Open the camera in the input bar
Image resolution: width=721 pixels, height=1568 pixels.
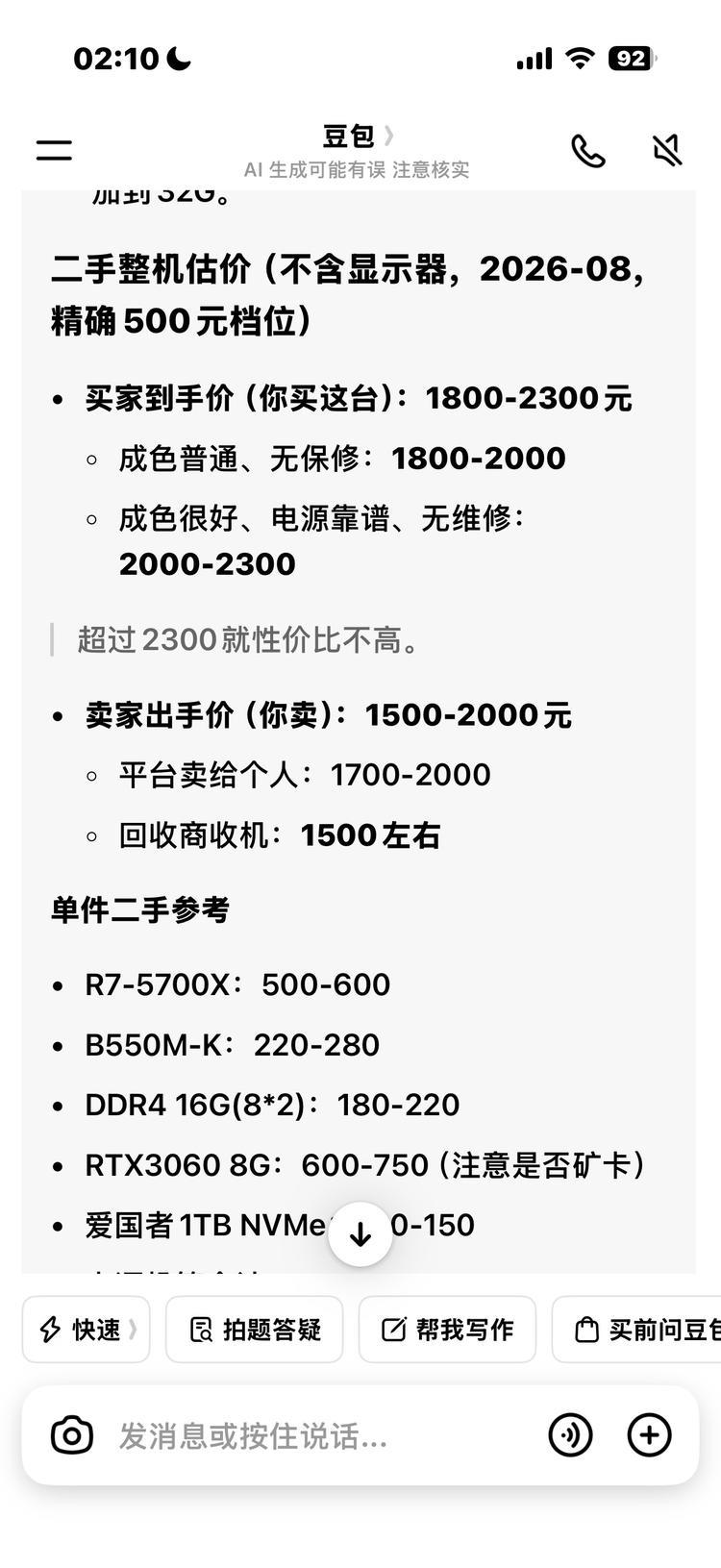click(72, 1435)
